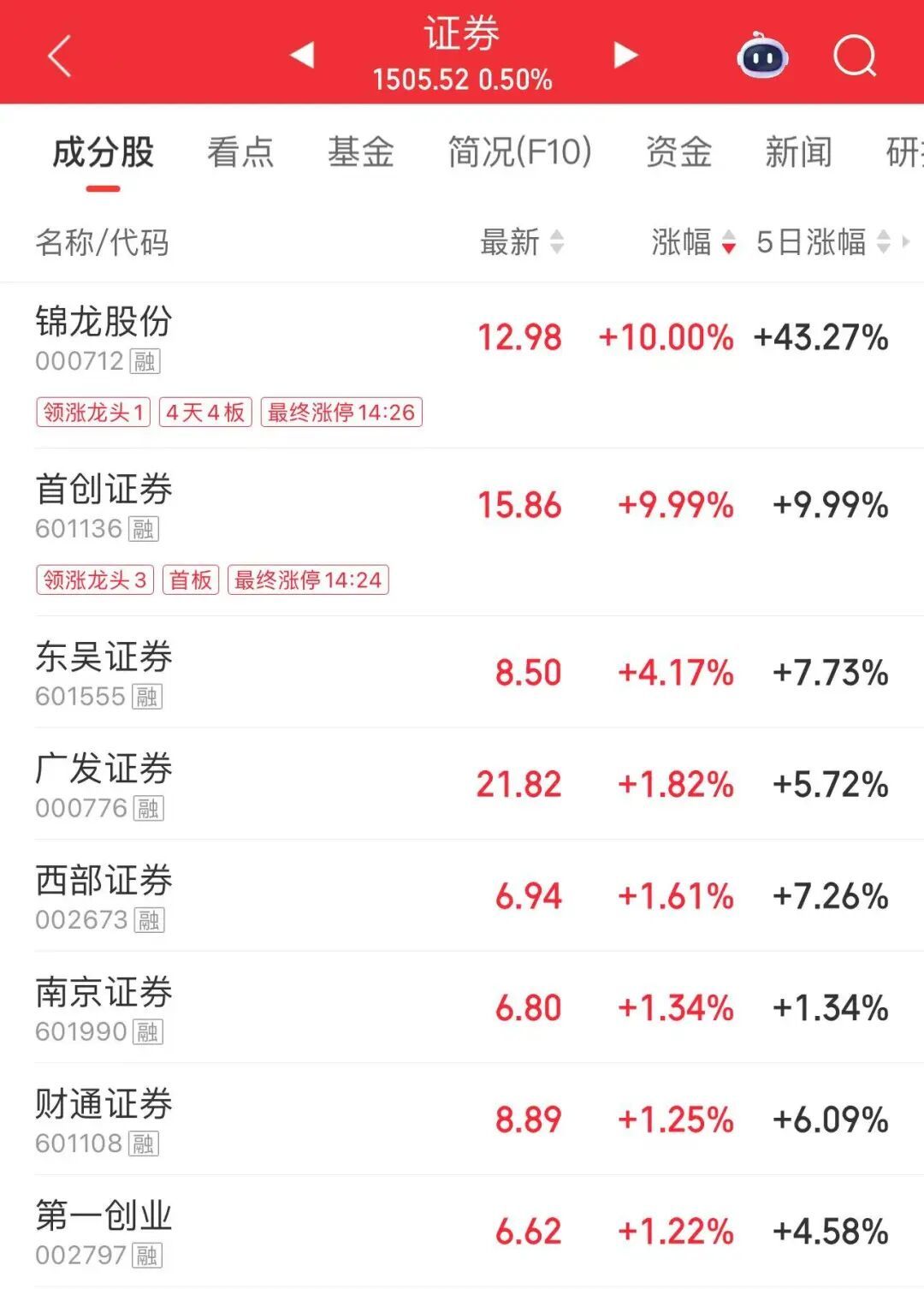924x1289 pixels.
Task: Sort list by 涨幅 column
Action: (694, 242)
